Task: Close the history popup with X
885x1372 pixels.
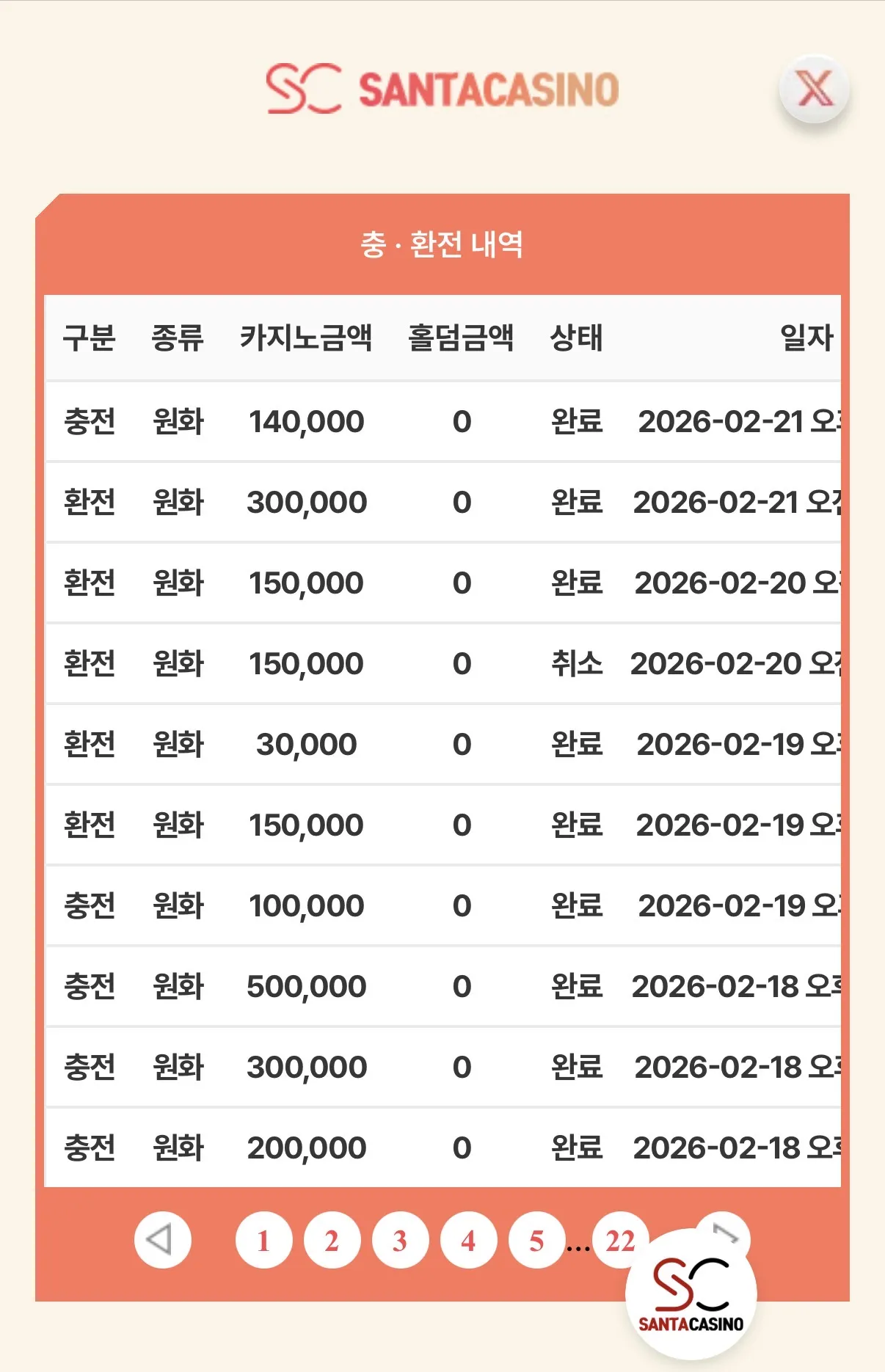Action: pyautogui.click(x=813, y=90)
